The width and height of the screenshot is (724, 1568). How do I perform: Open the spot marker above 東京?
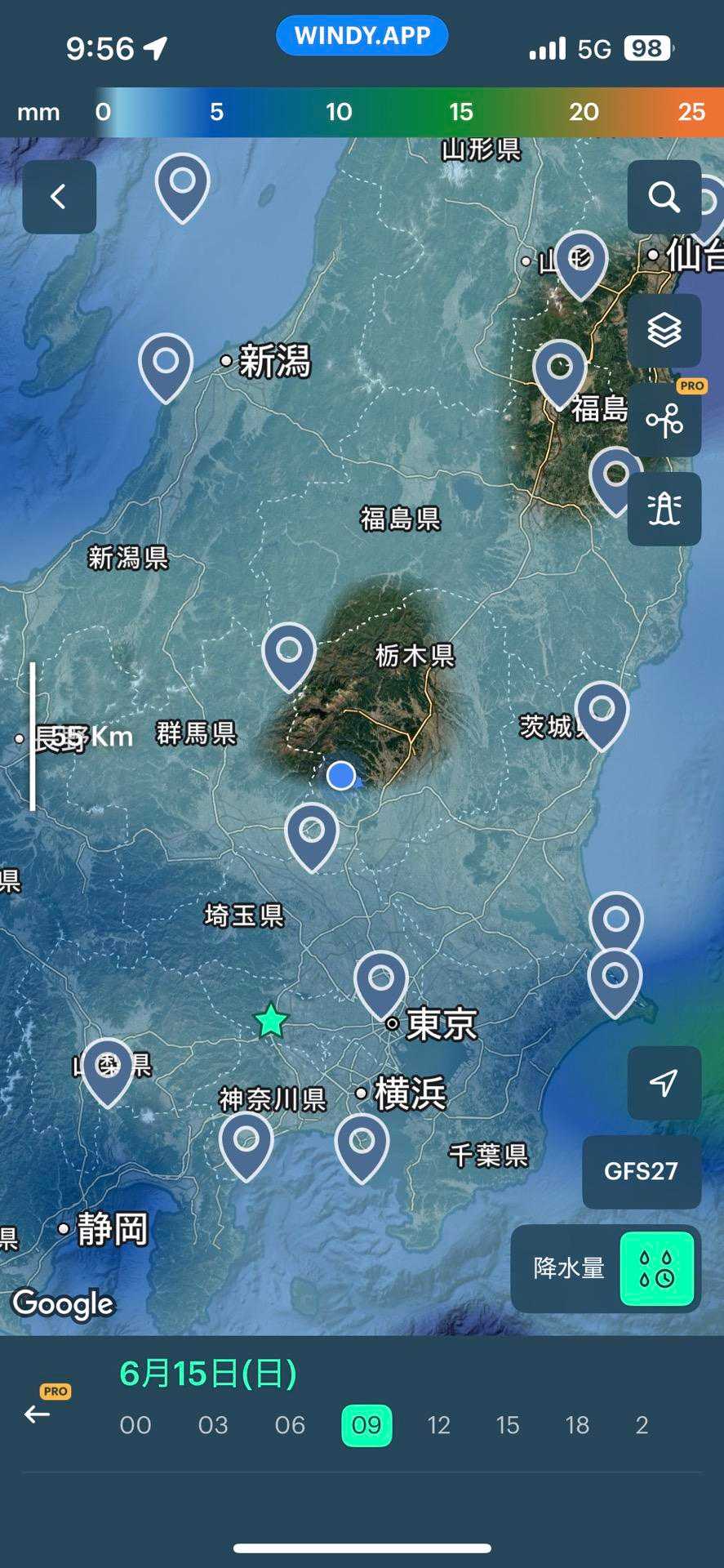[x=381, y=984]
